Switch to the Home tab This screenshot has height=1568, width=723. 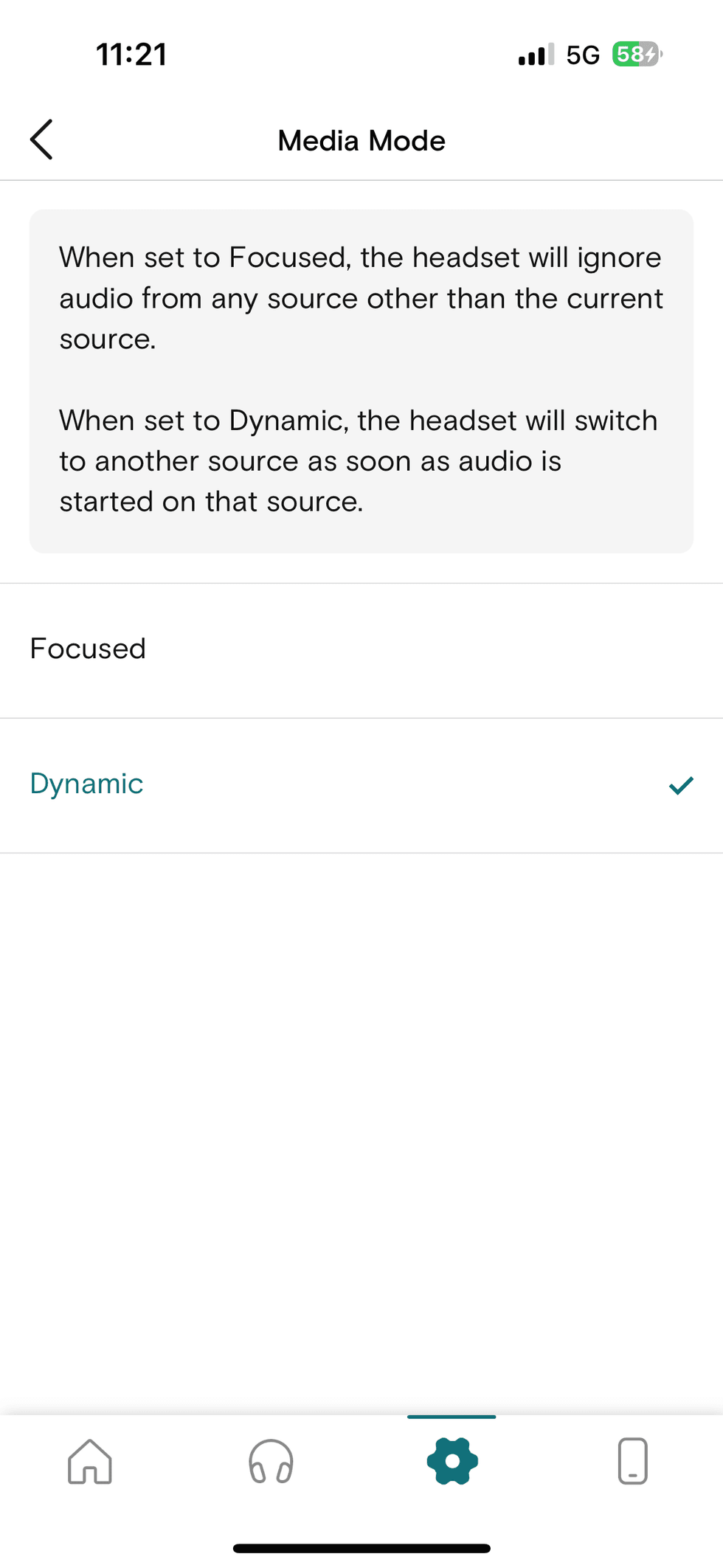(x=90, y=1462)
